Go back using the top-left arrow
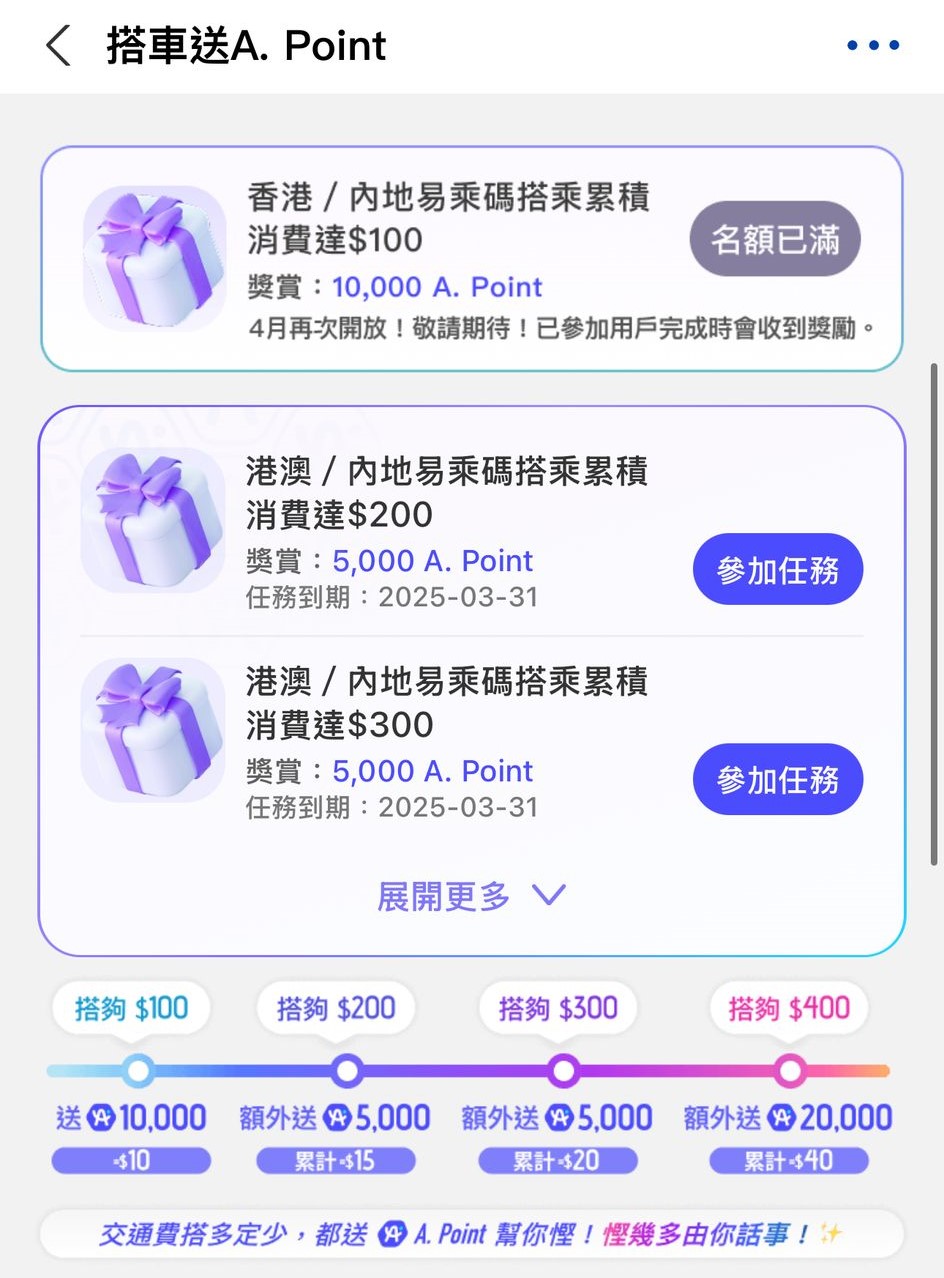The image size is (944, 1278). point(59,46)
